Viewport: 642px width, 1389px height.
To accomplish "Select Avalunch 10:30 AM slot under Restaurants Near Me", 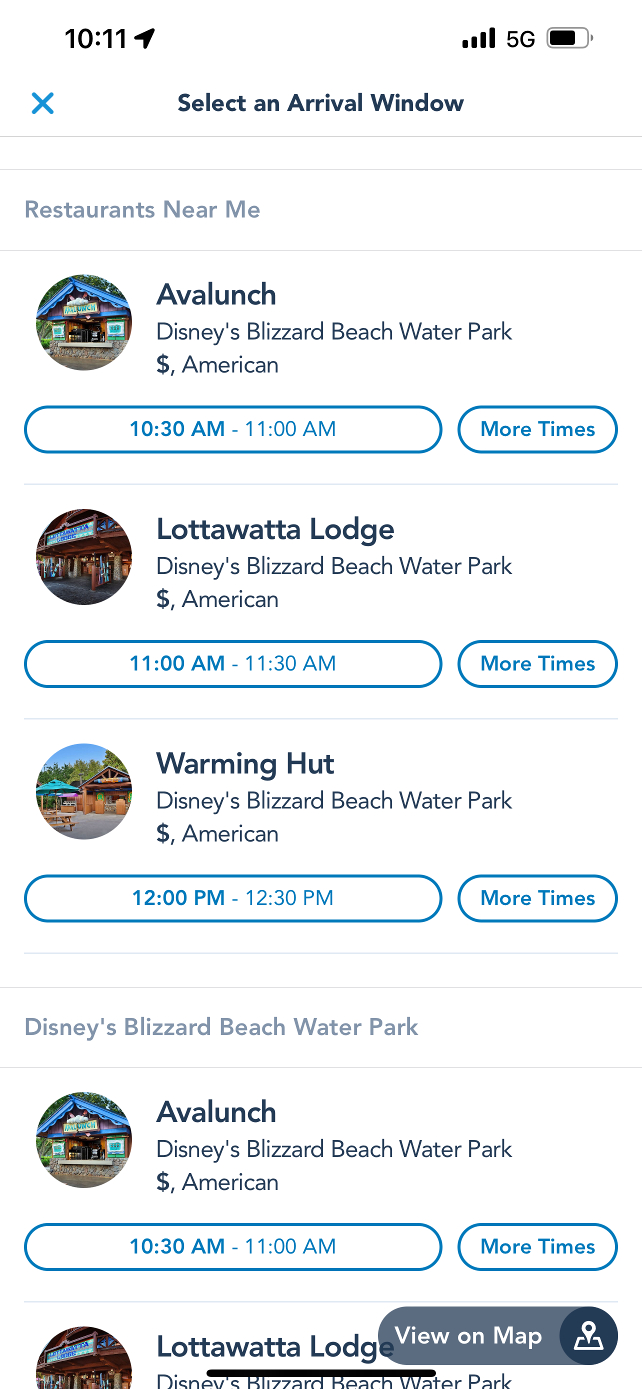I will point(233,429).
